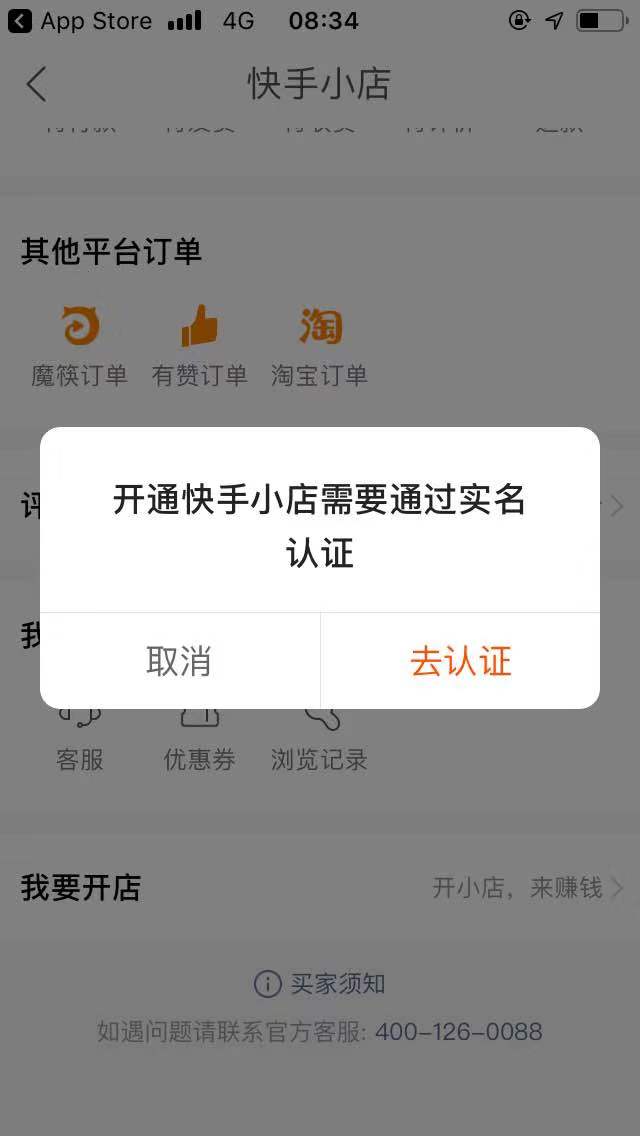Open 淘宝订单 orders
The image size is (640, 1136).
[x=319, y=345]
